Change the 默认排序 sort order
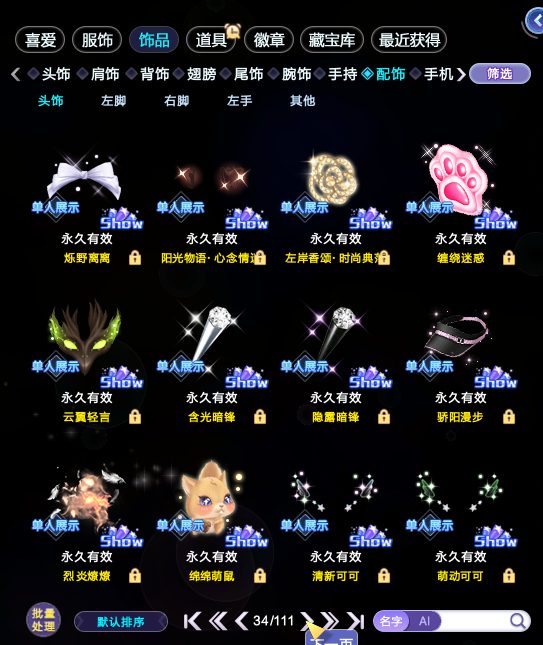 click(x=121, y=622)
